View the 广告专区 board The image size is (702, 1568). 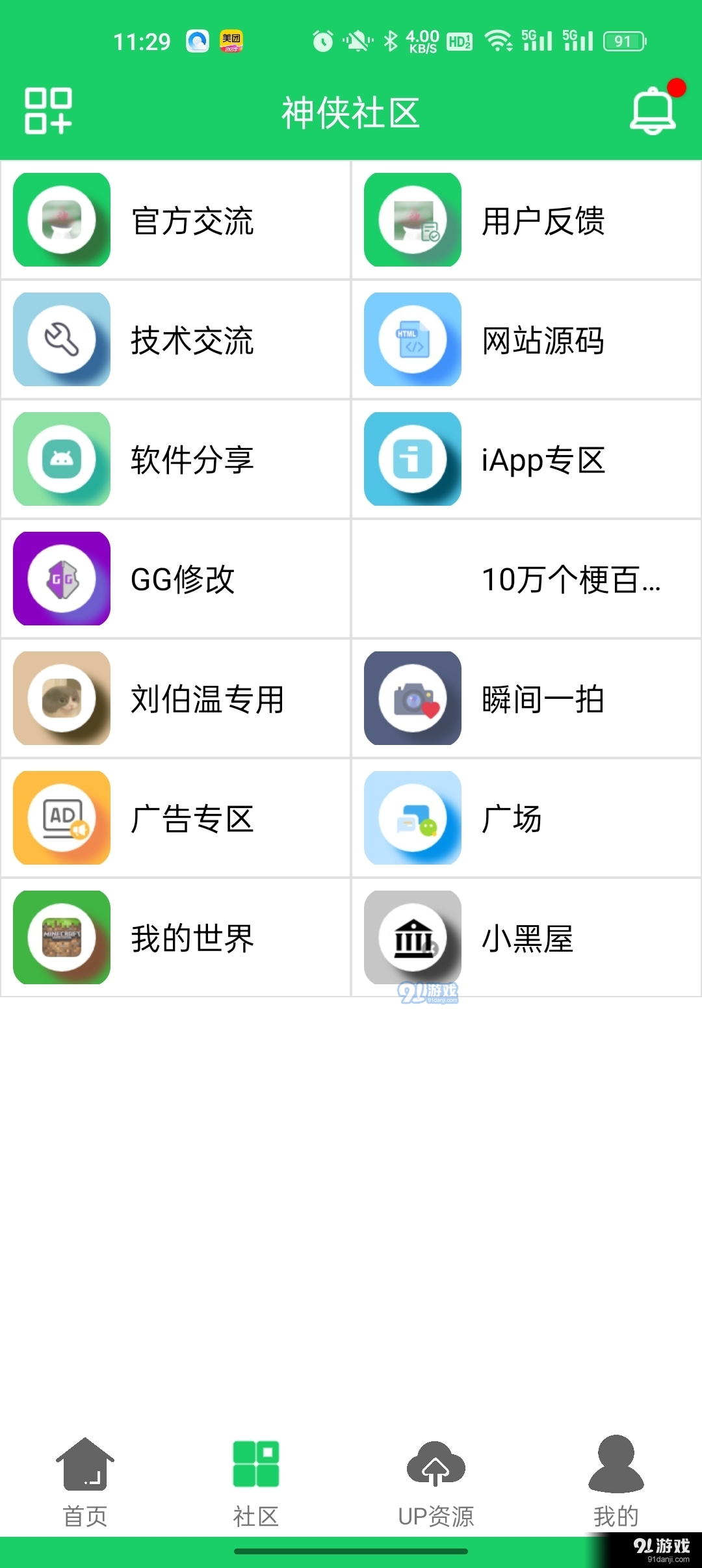175,818
